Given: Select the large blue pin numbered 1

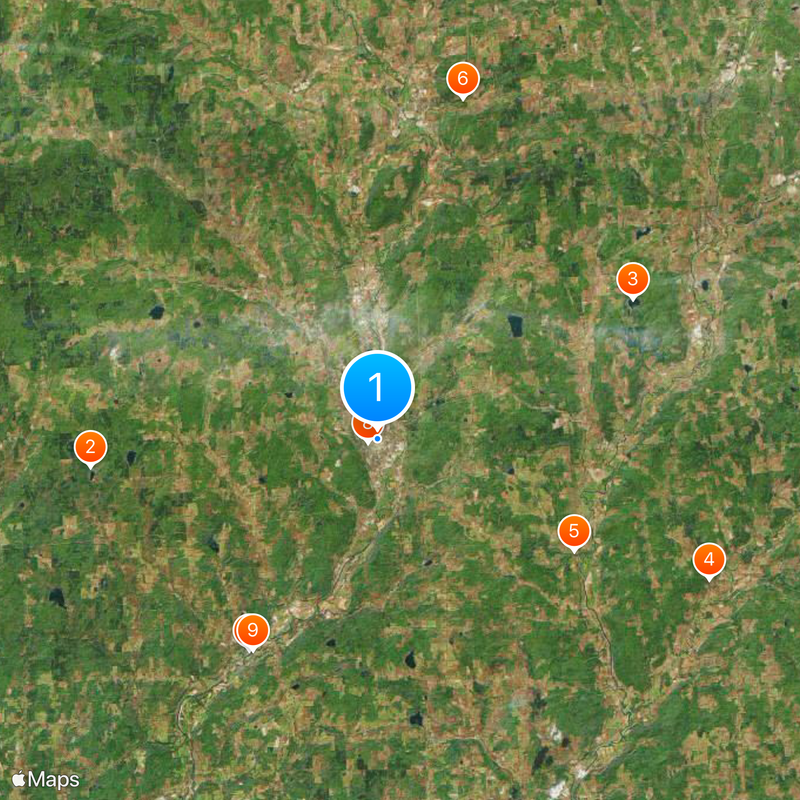Looking at the screenshot, I should [x=377, y=387].
